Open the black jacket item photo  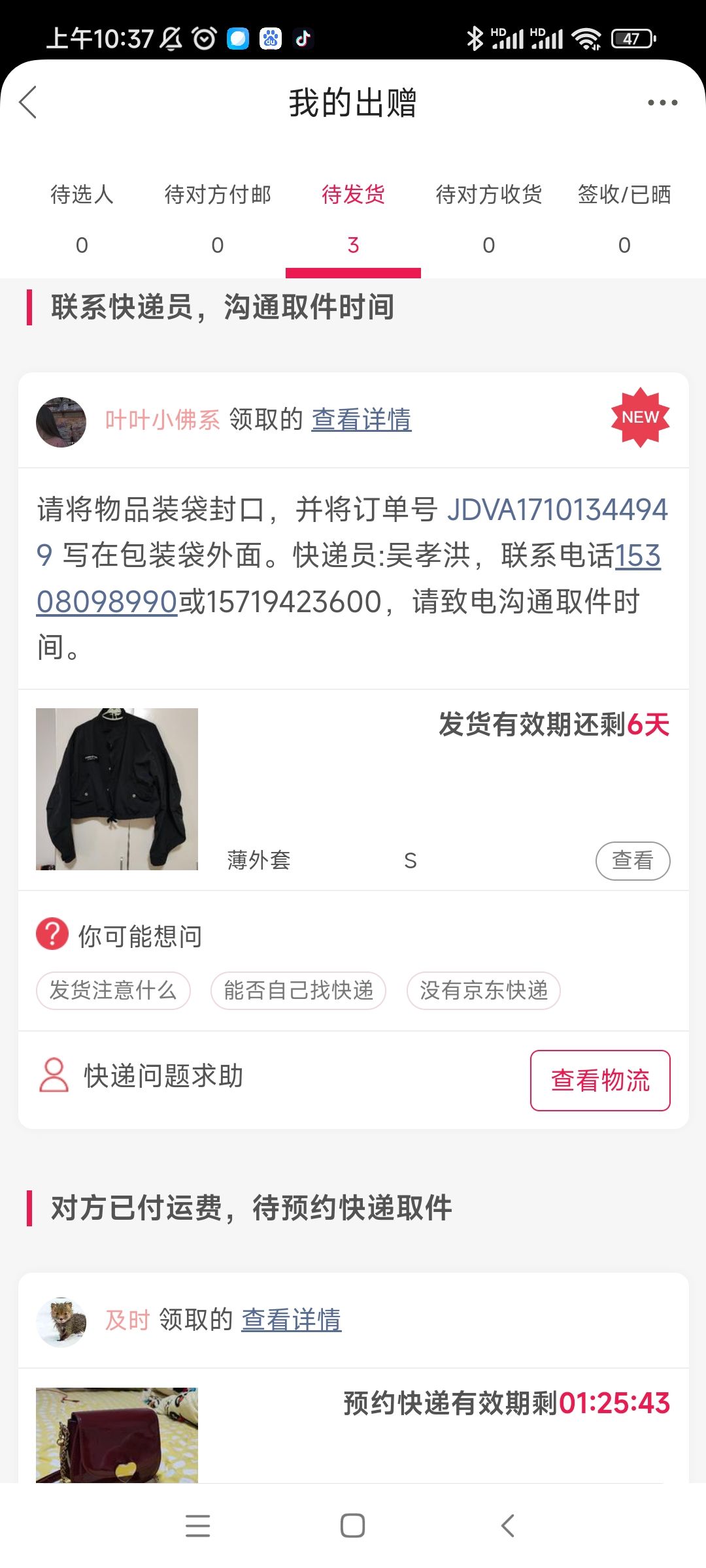coord(117,789)
